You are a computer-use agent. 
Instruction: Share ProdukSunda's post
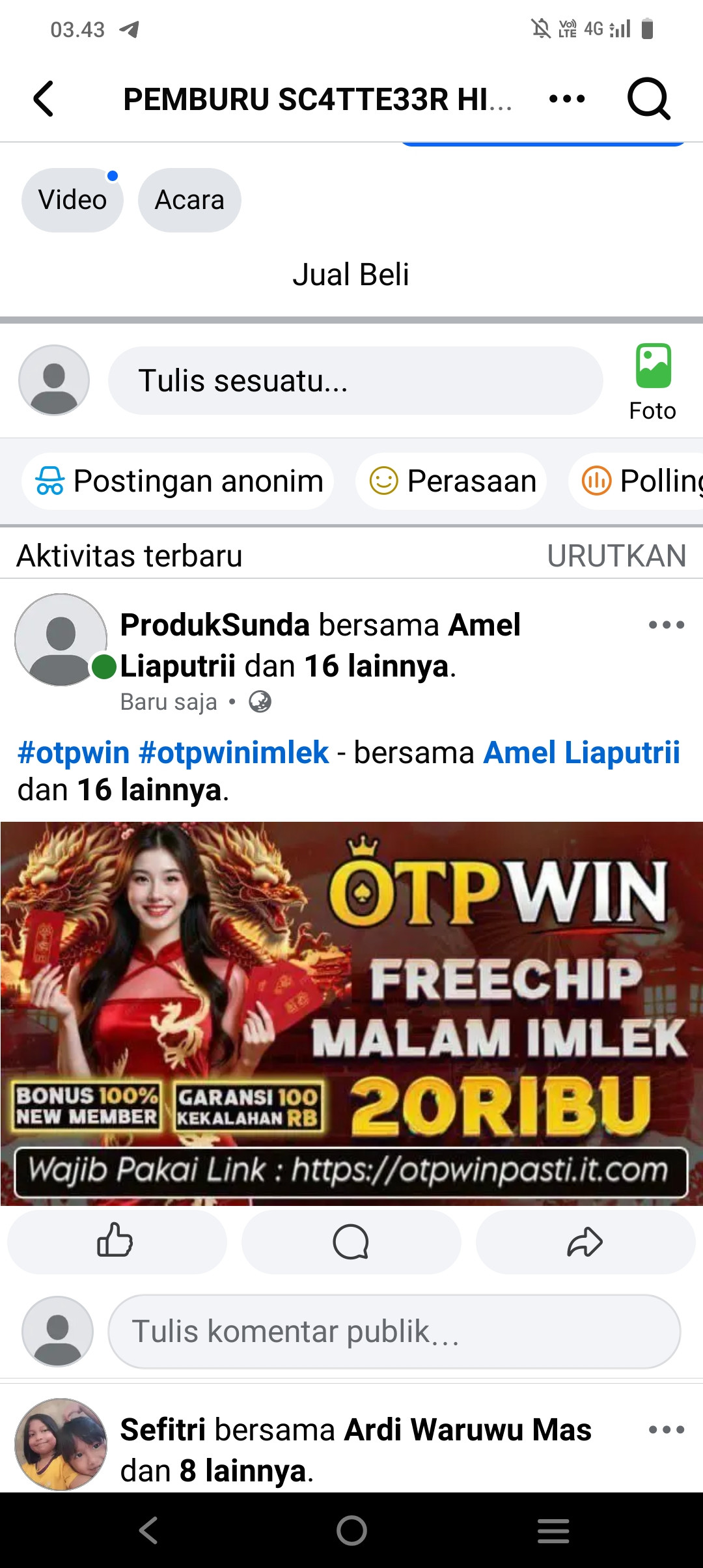[x=586, y=1242]
